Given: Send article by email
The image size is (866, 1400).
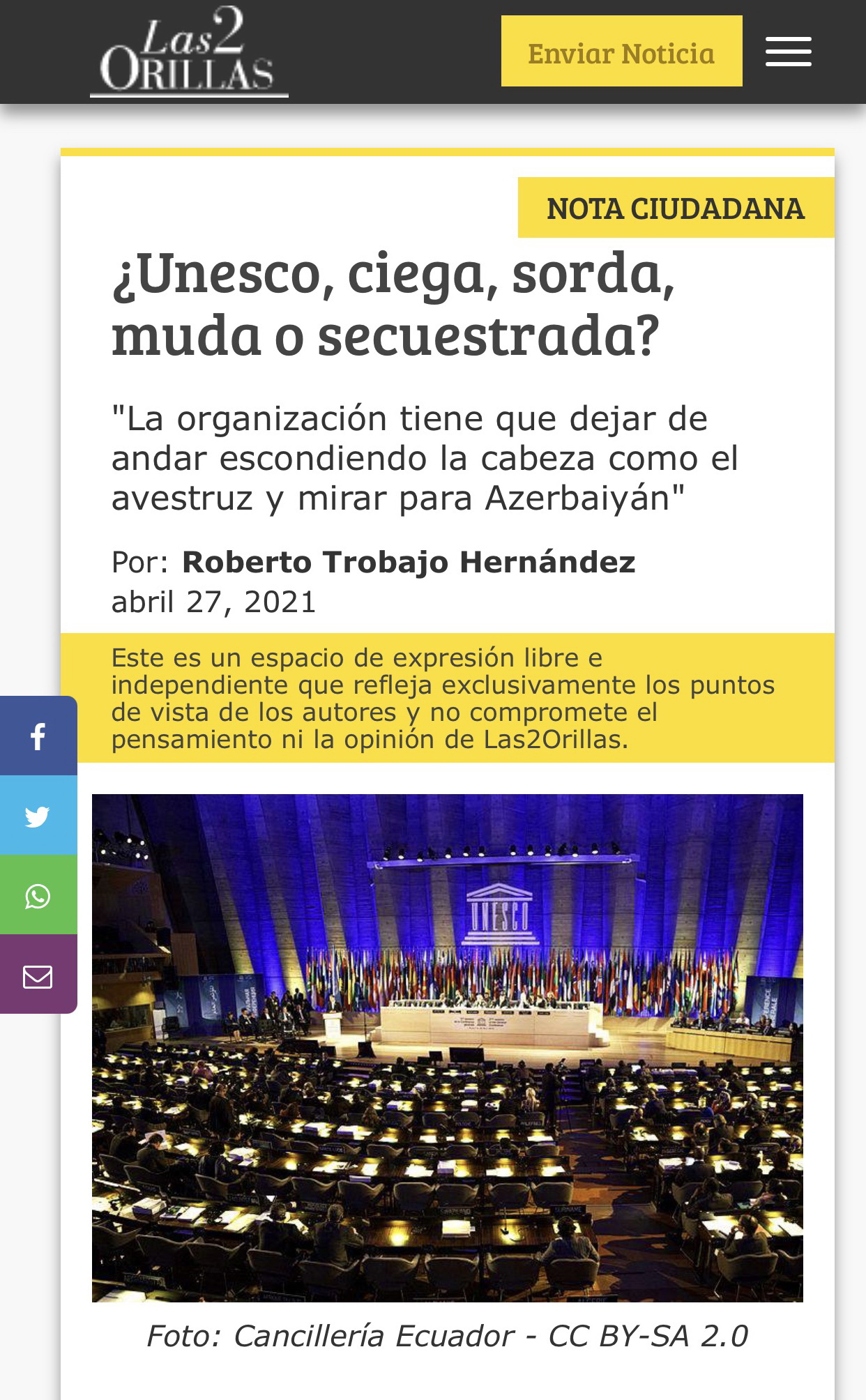Looking at the screenshot, I should coord(38,974).
